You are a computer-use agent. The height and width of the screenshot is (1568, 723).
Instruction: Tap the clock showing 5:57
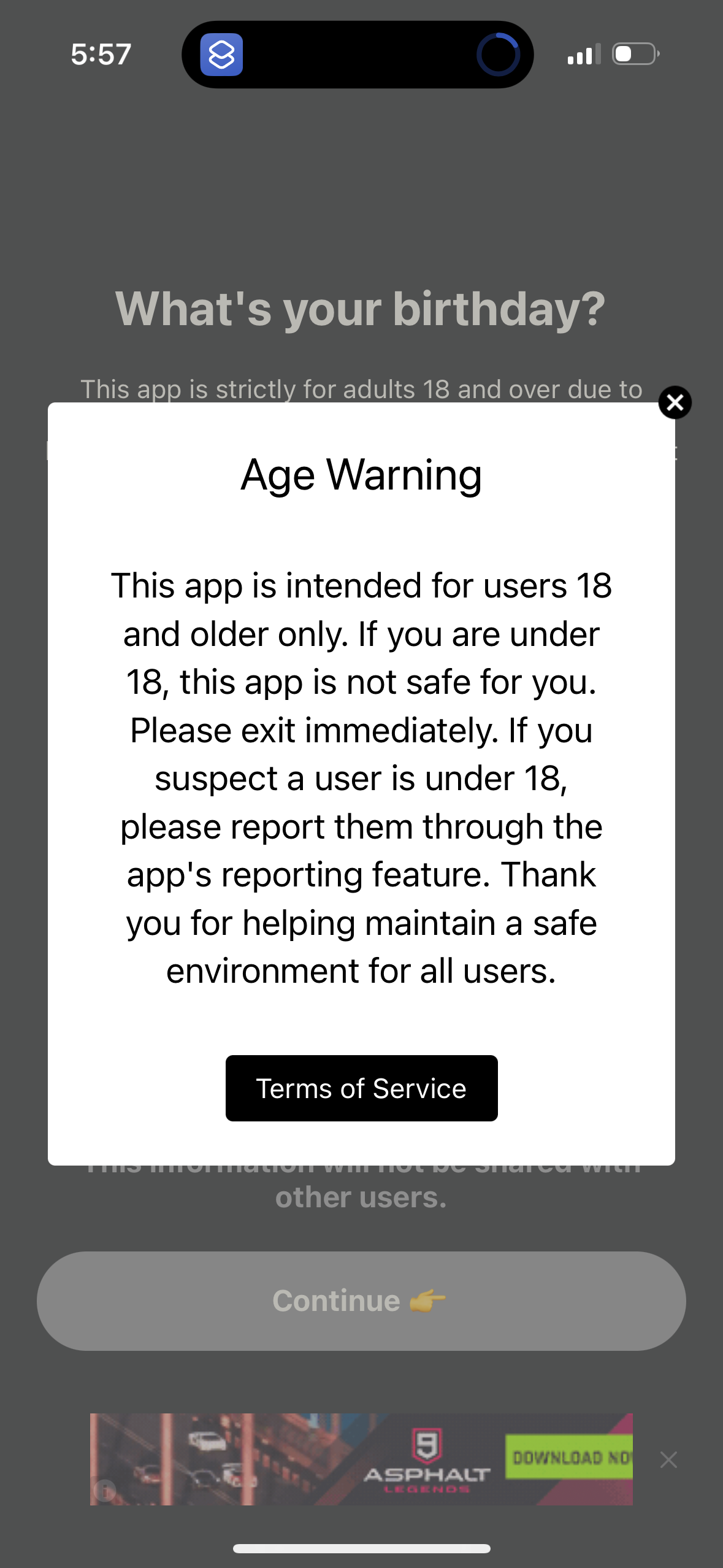point(101,55)
